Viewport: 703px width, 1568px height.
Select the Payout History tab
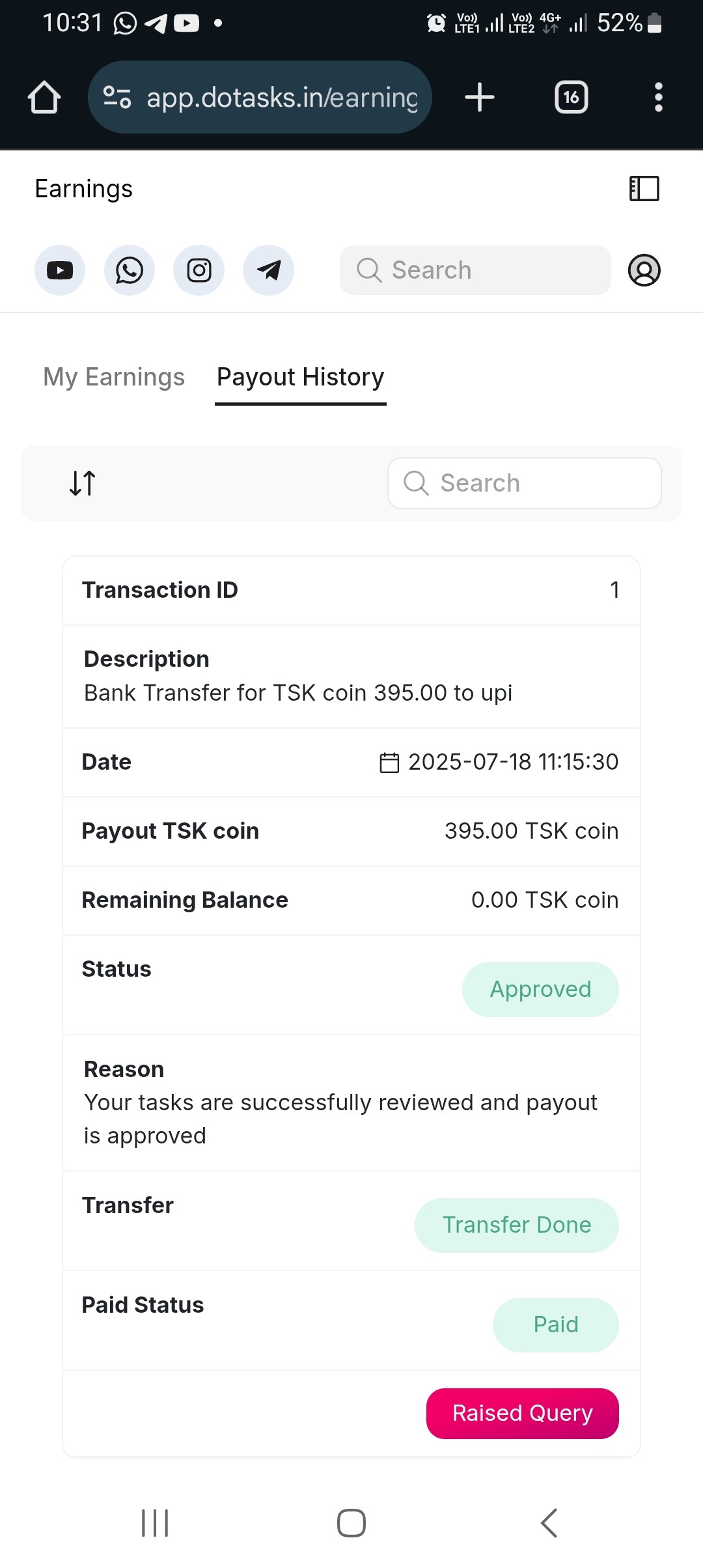(x=300, y=377)
